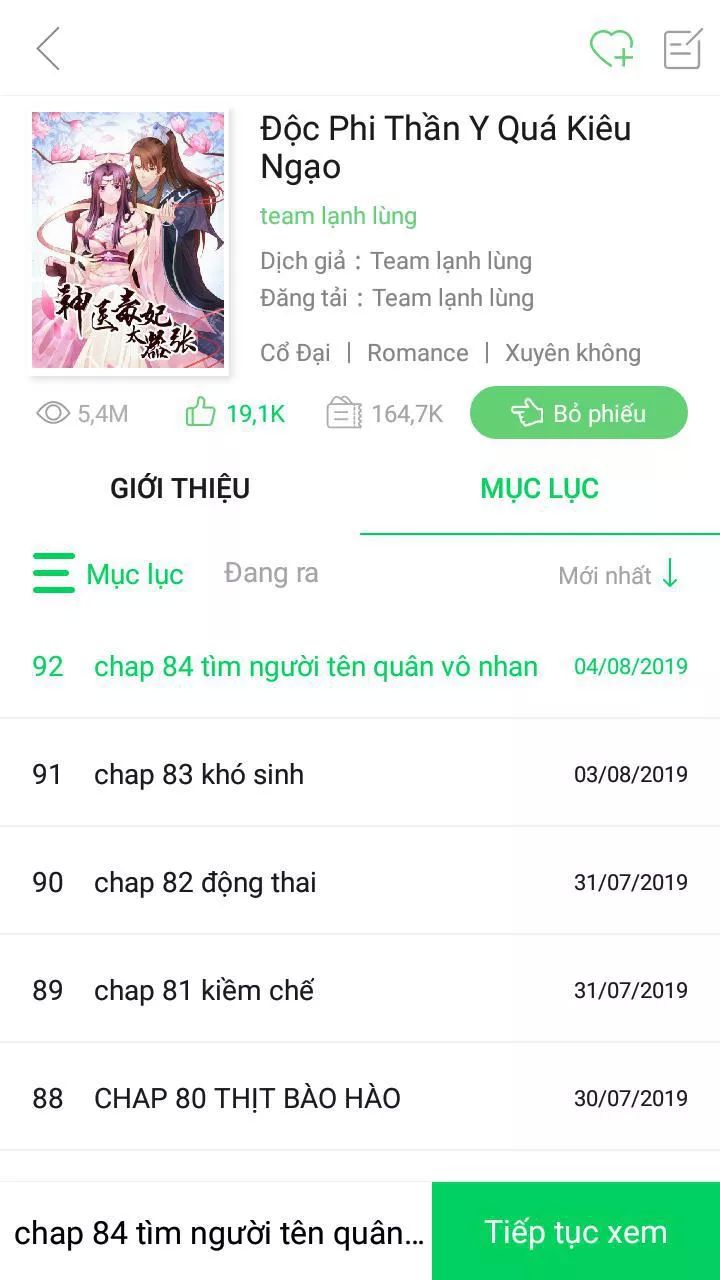The width and height of the screenshot is (720, 1280).
Task: Open the Đang ra status filter
Action: point(270,573)
